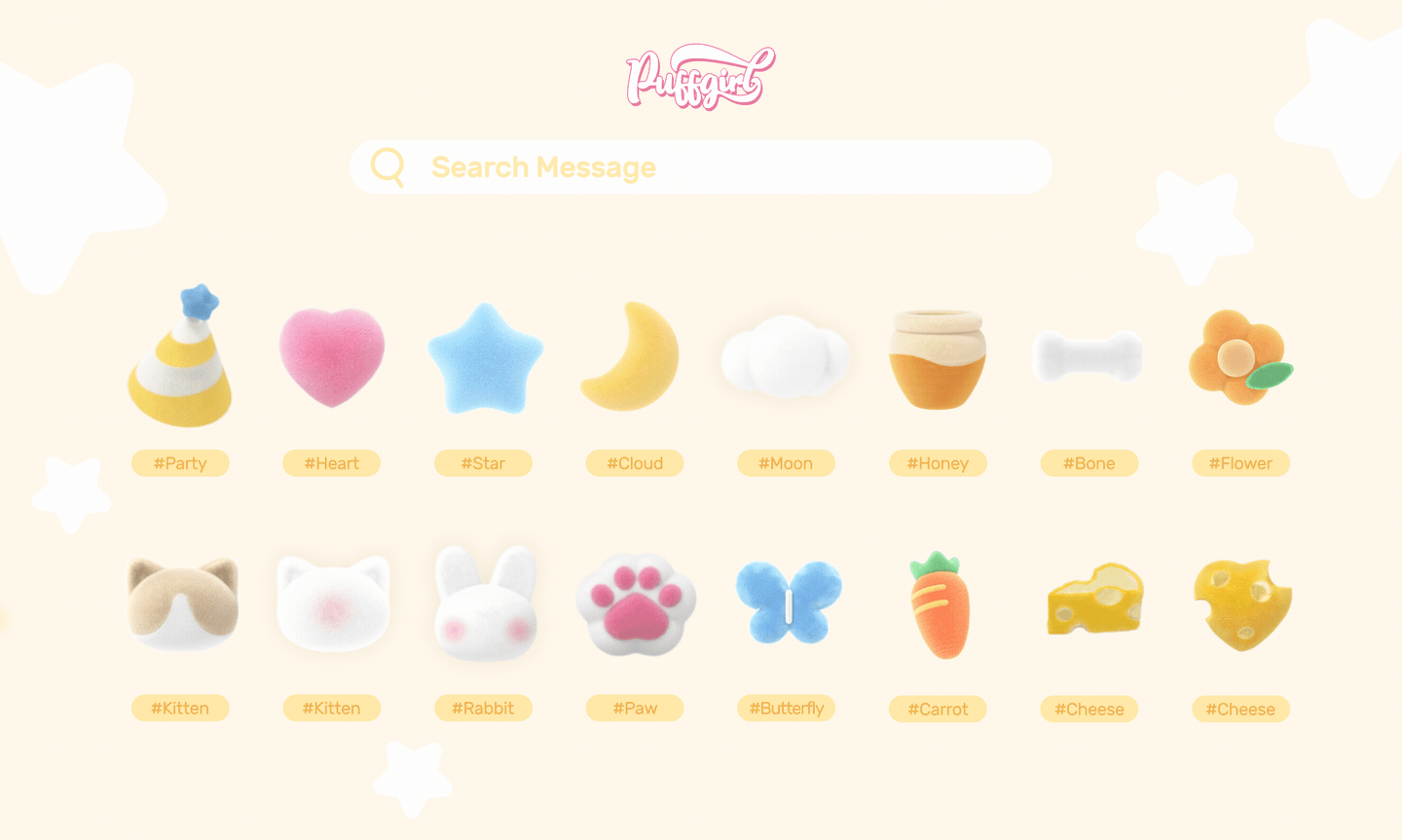Choose the heart-shaped cheese sticker
Screen dimensions: 1402x840
(x=1240, y=603)
